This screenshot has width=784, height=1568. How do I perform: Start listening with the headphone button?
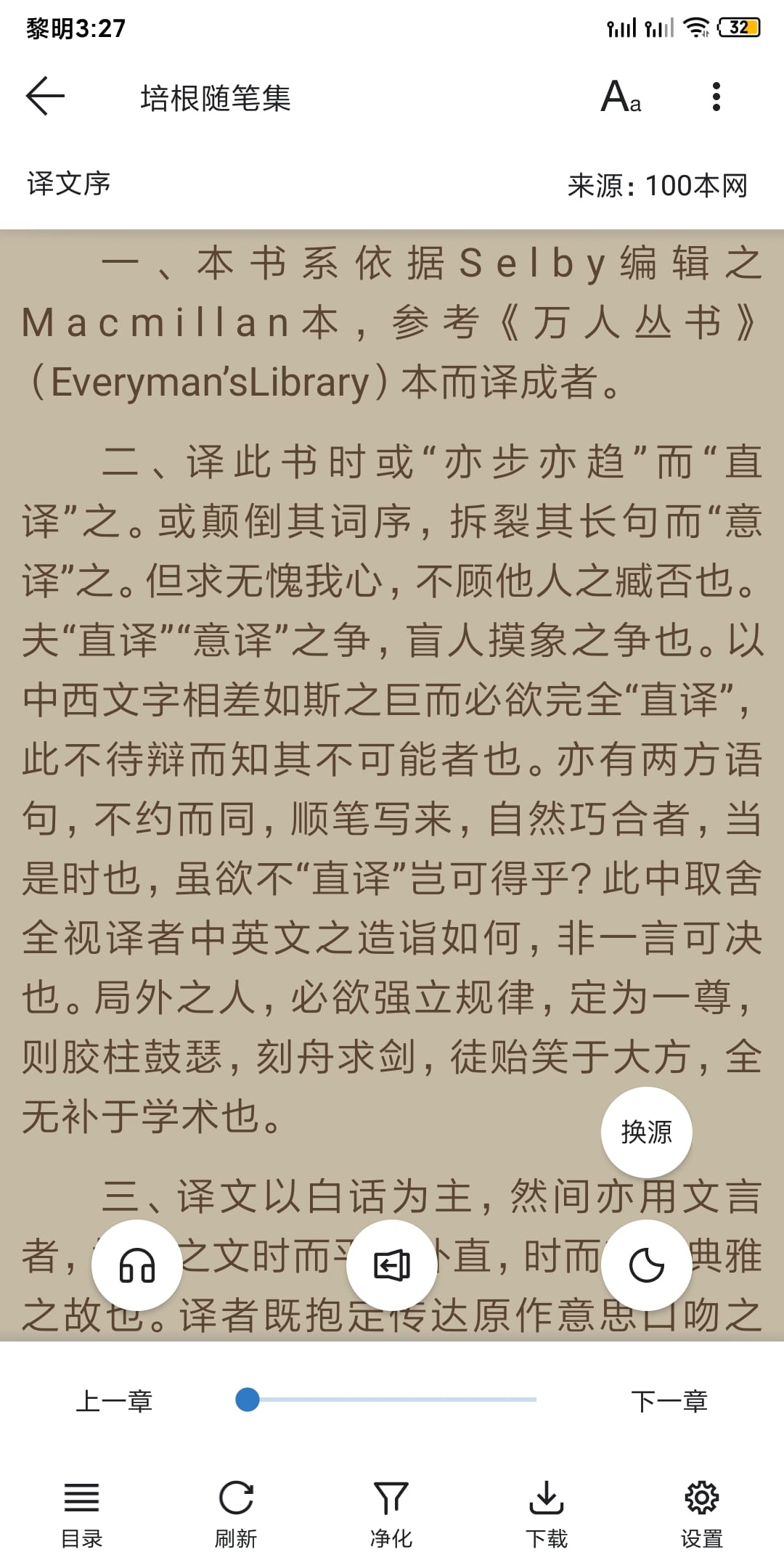point(136,1265)
